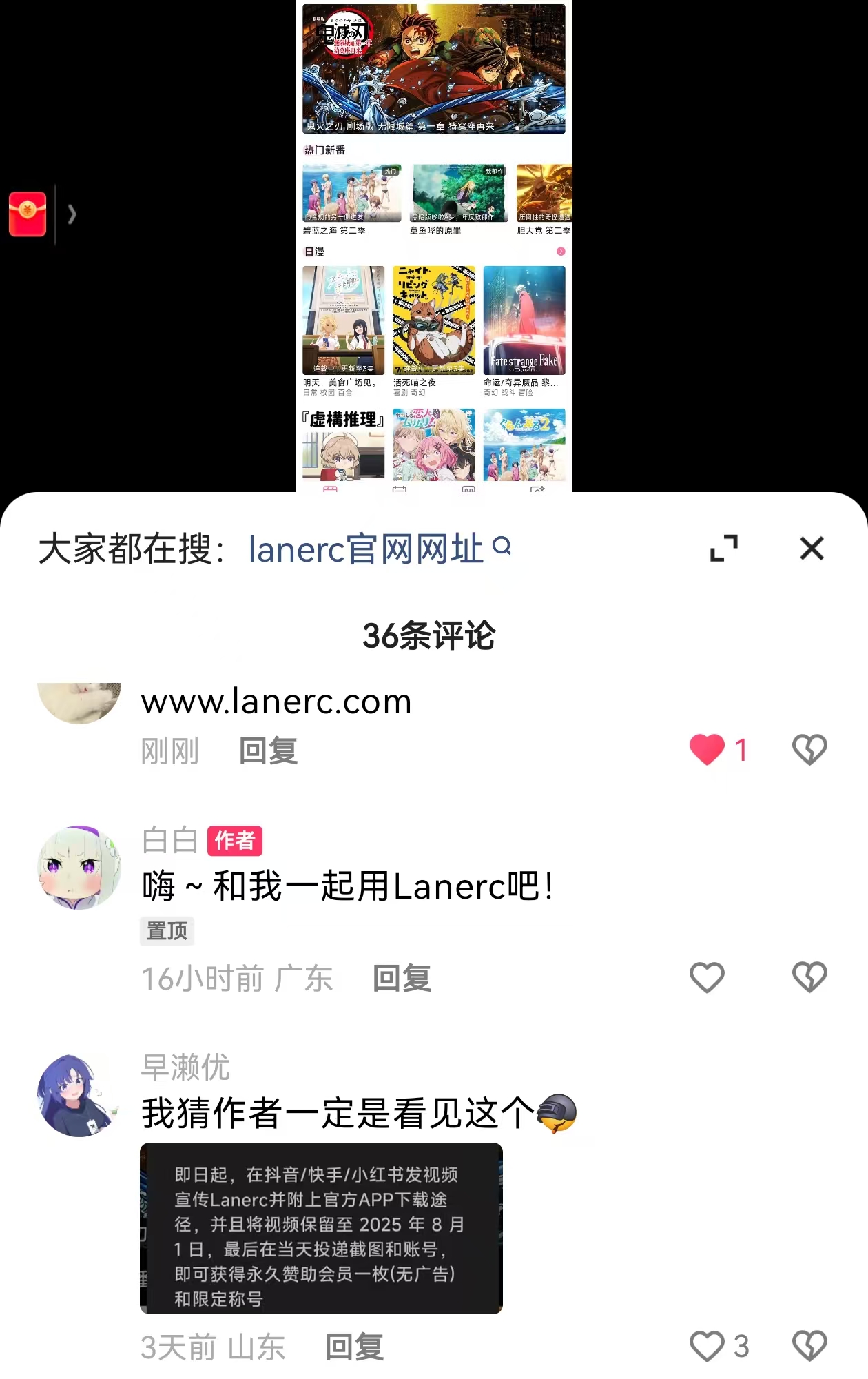Open 早濑优's profile avatar
The height and width of the screenshot is (1379, 868).
[x=79, y=1095]
